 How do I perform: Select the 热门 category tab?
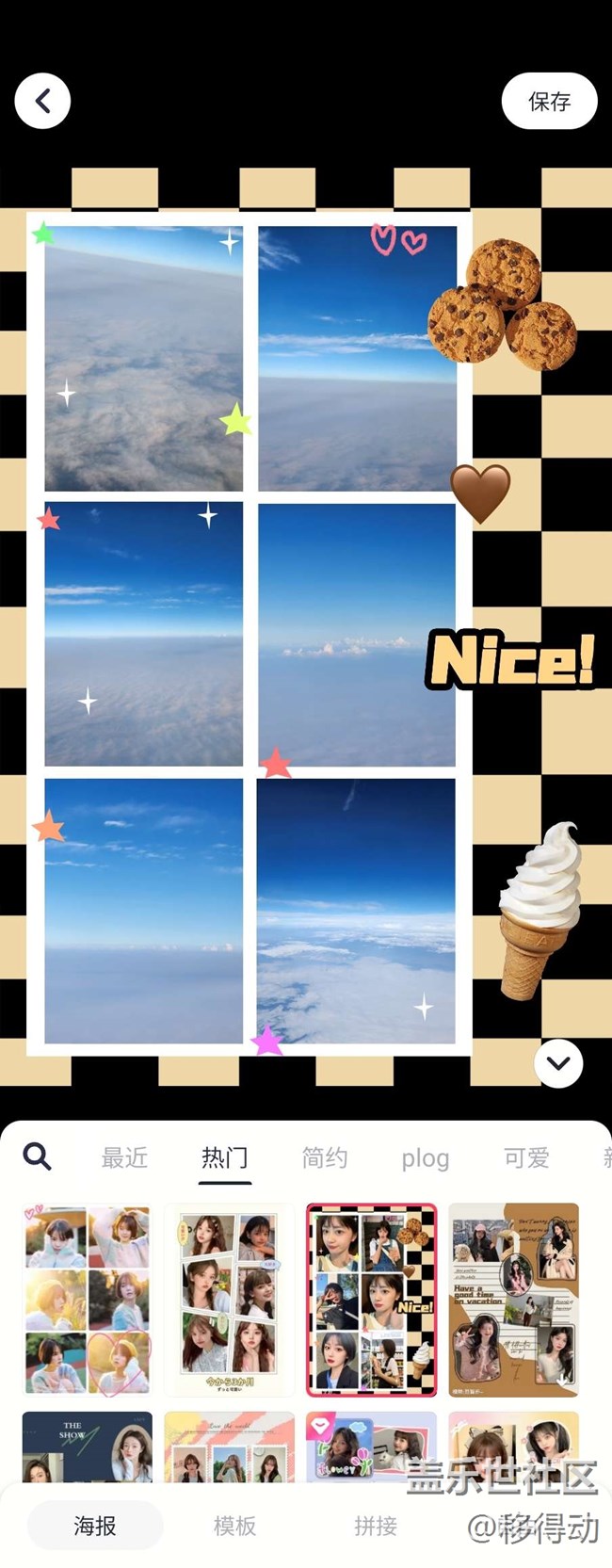[x=225, y=1157]
